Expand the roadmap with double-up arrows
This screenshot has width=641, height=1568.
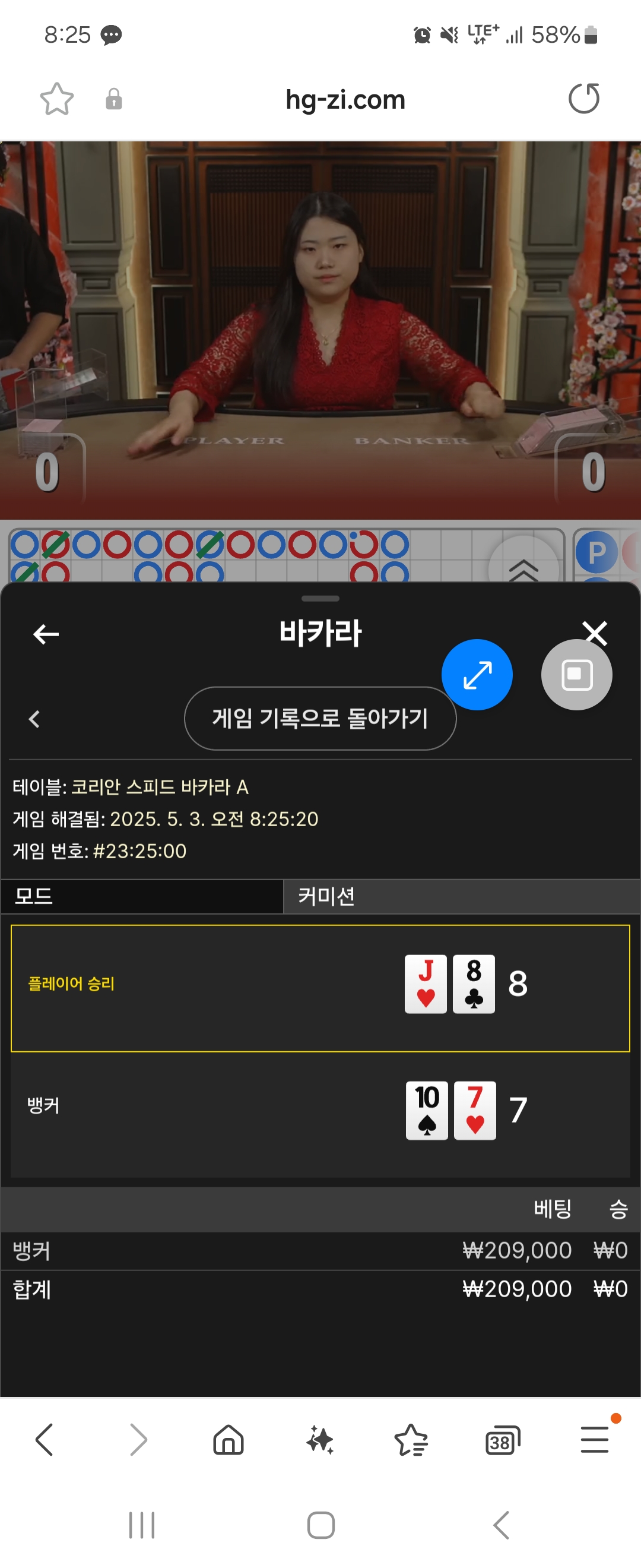tap(523, 568)
